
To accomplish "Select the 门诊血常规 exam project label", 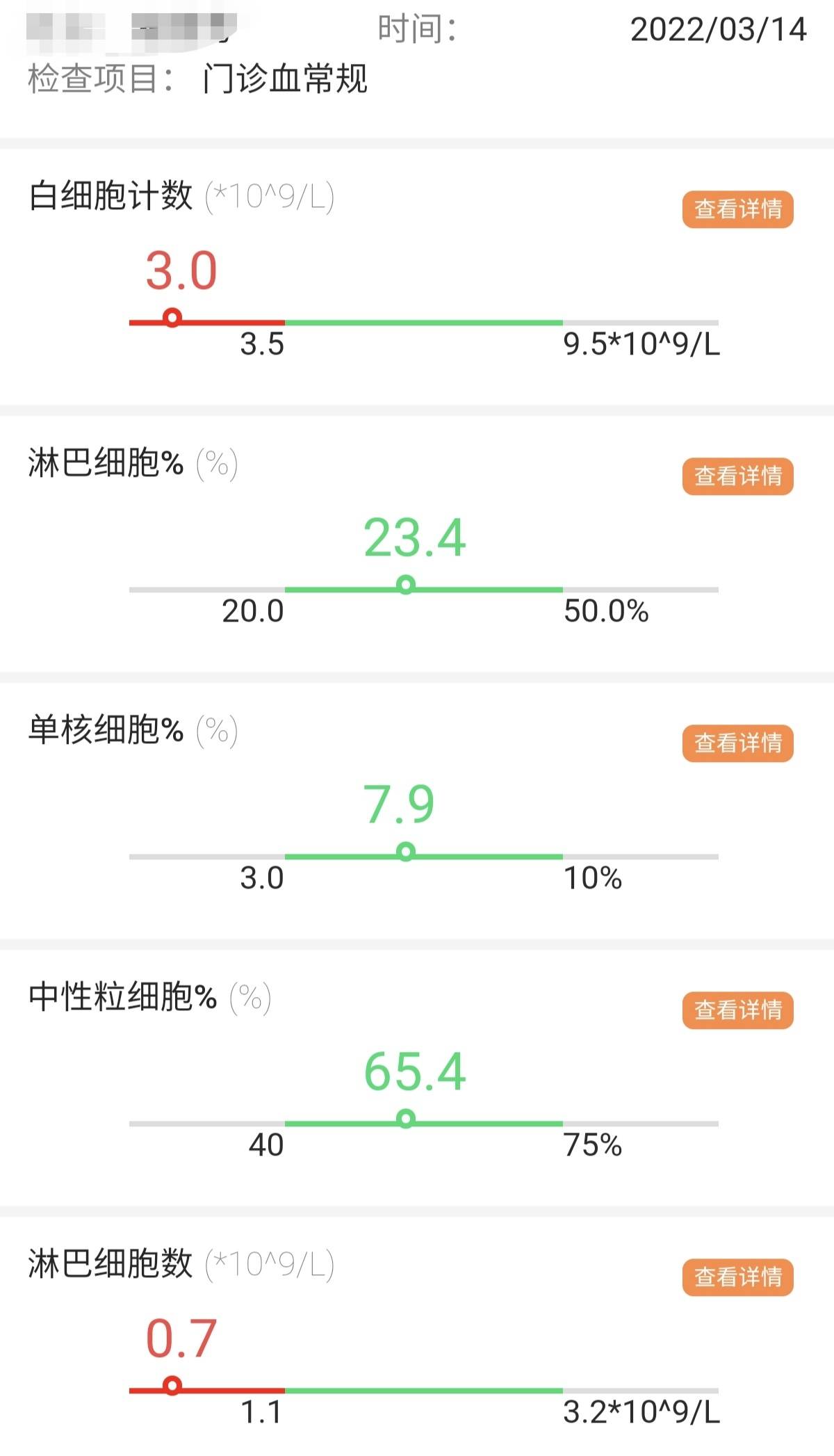I will (x=288, y=79).
